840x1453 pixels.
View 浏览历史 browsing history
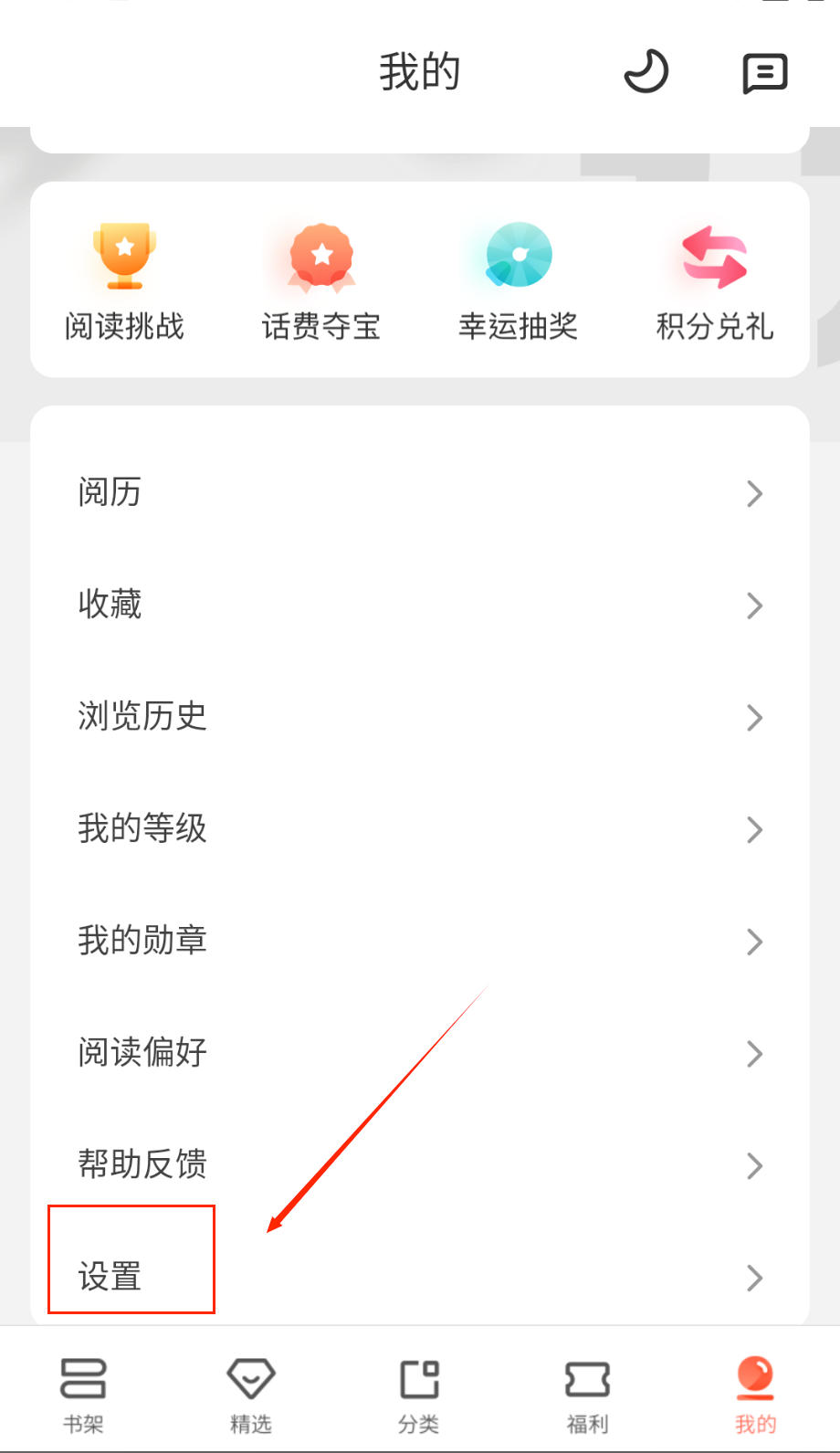click(420, 717)
